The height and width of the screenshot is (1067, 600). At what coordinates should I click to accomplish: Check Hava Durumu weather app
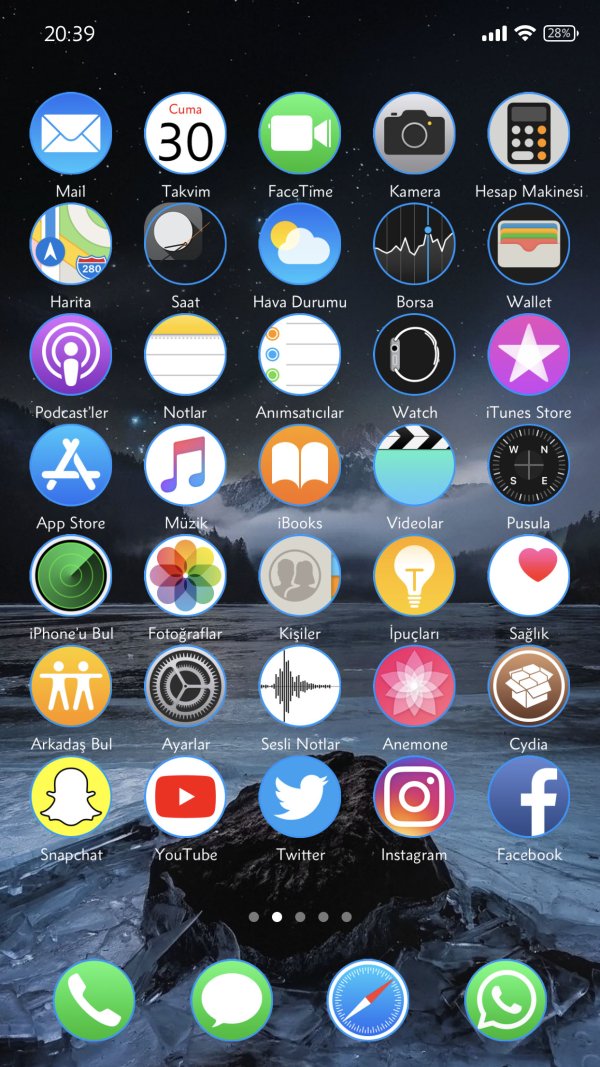click(300, 244)
